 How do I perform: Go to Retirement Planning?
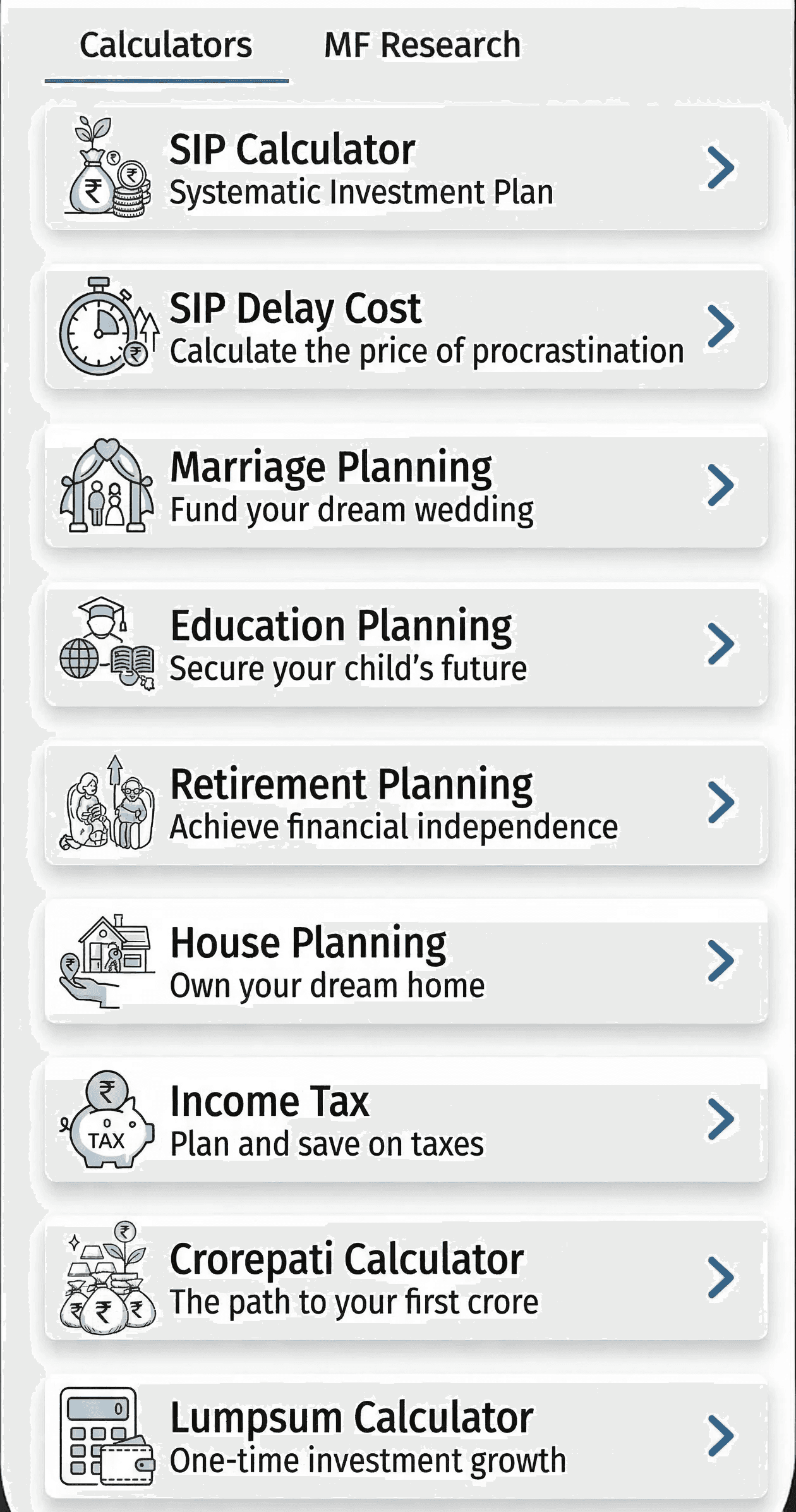point(406,803)
